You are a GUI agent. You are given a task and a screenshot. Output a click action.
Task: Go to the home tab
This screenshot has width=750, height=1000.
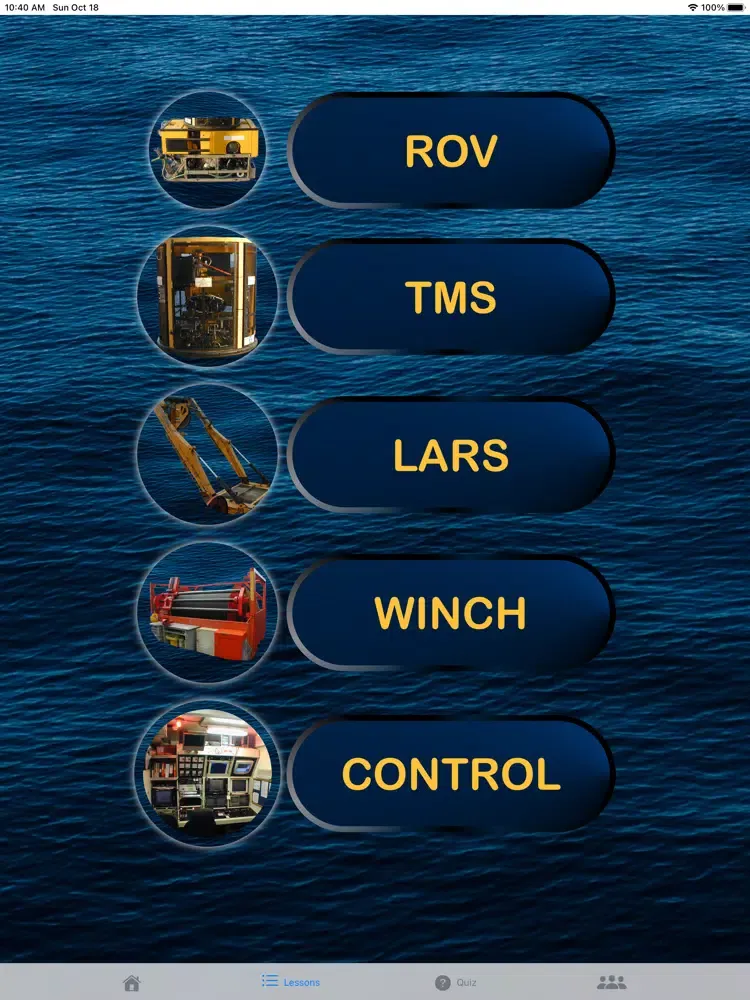click(131, 983)
